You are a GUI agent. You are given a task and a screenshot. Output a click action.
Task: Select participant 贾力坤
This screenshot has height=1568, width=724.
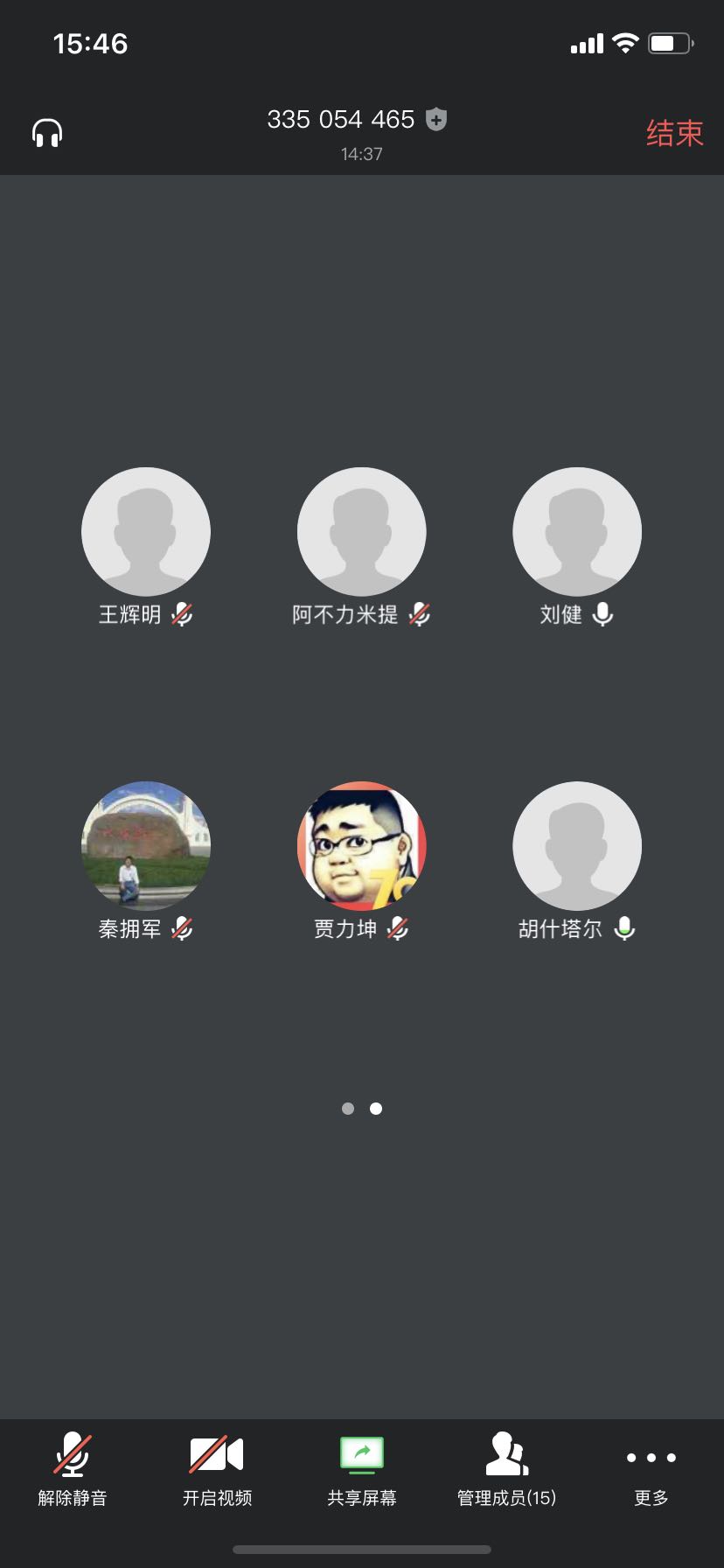tap(362, 846)
